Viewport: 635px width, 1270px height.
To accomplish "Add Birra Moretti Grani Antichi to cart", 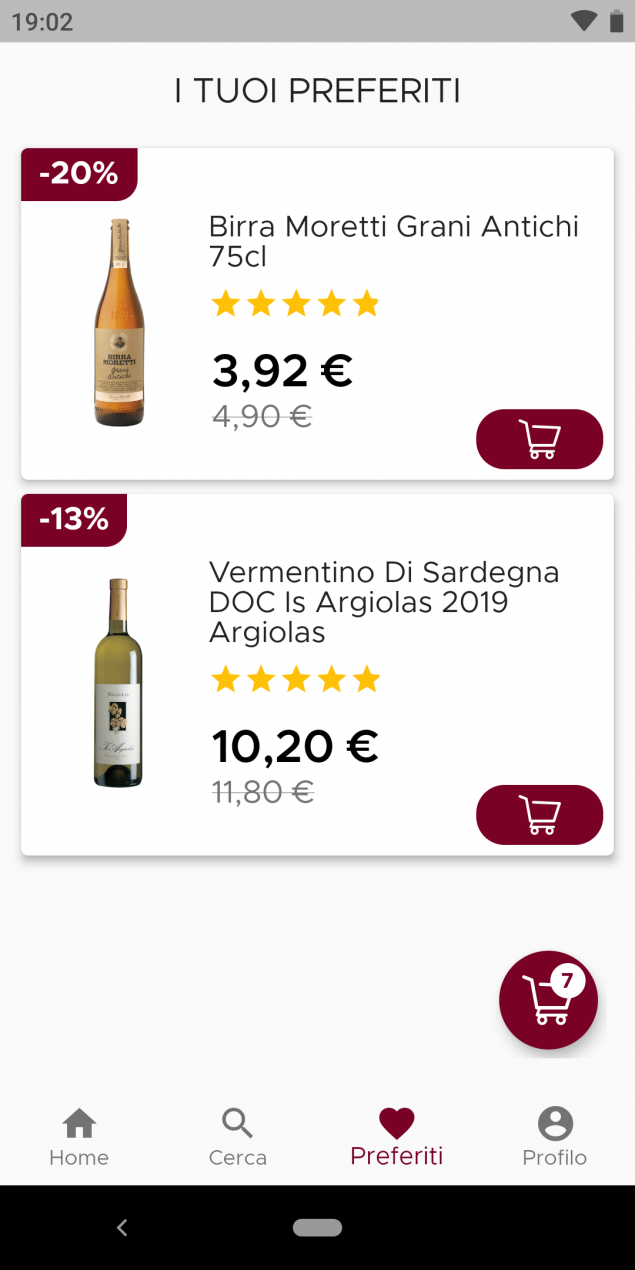I will click(x=539, y=439).
